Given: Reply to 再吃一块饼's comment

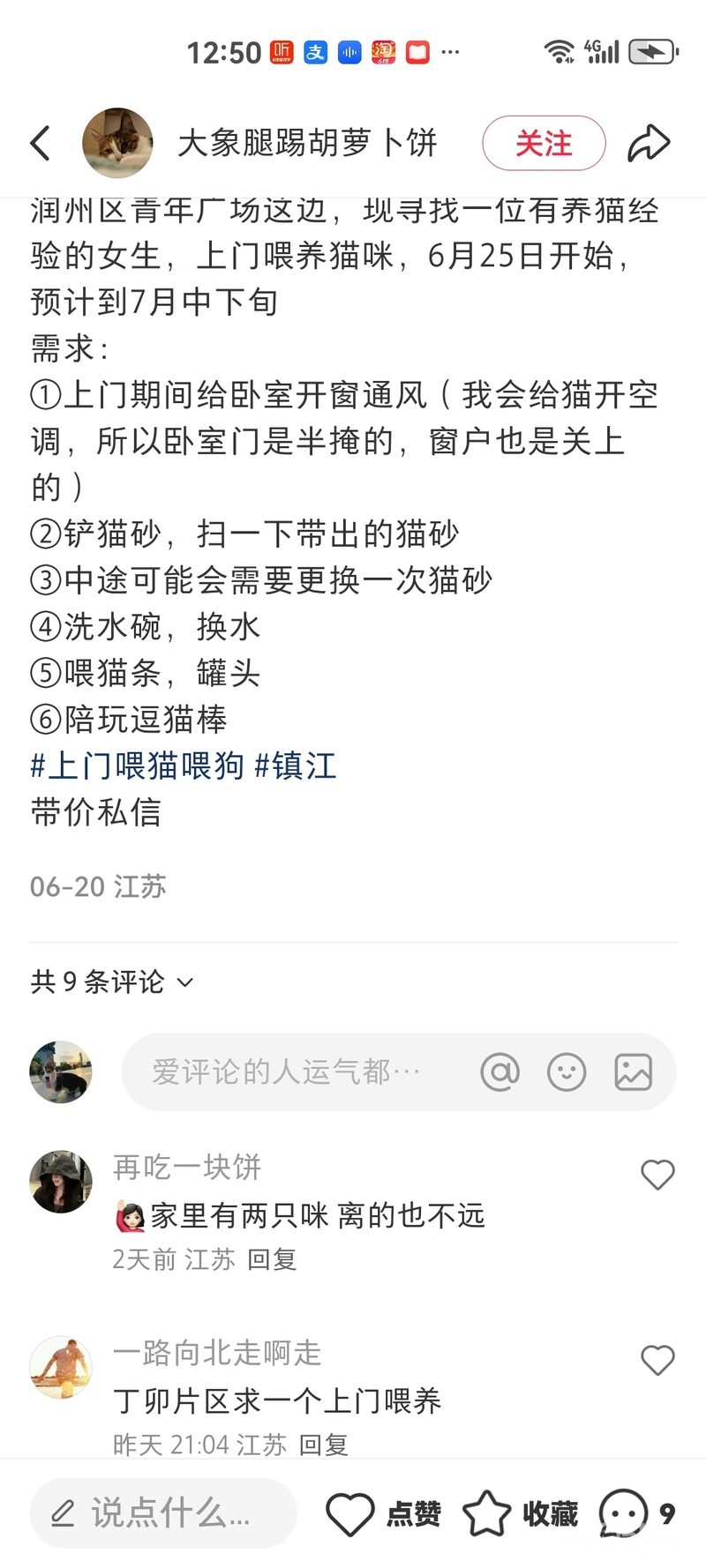Looking at the screenshot, I should coord(271,1259).
